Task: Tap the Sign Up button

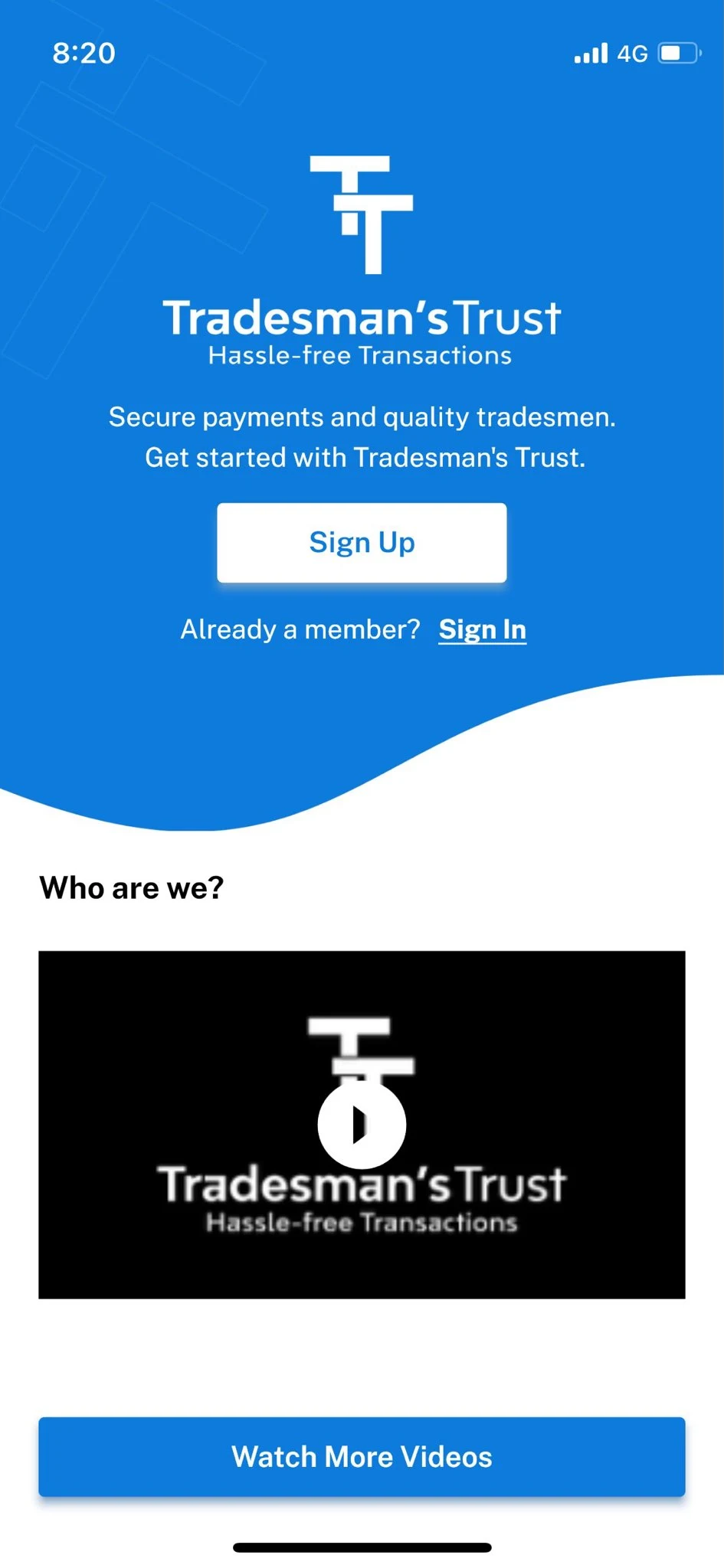Action: (362, 542)
